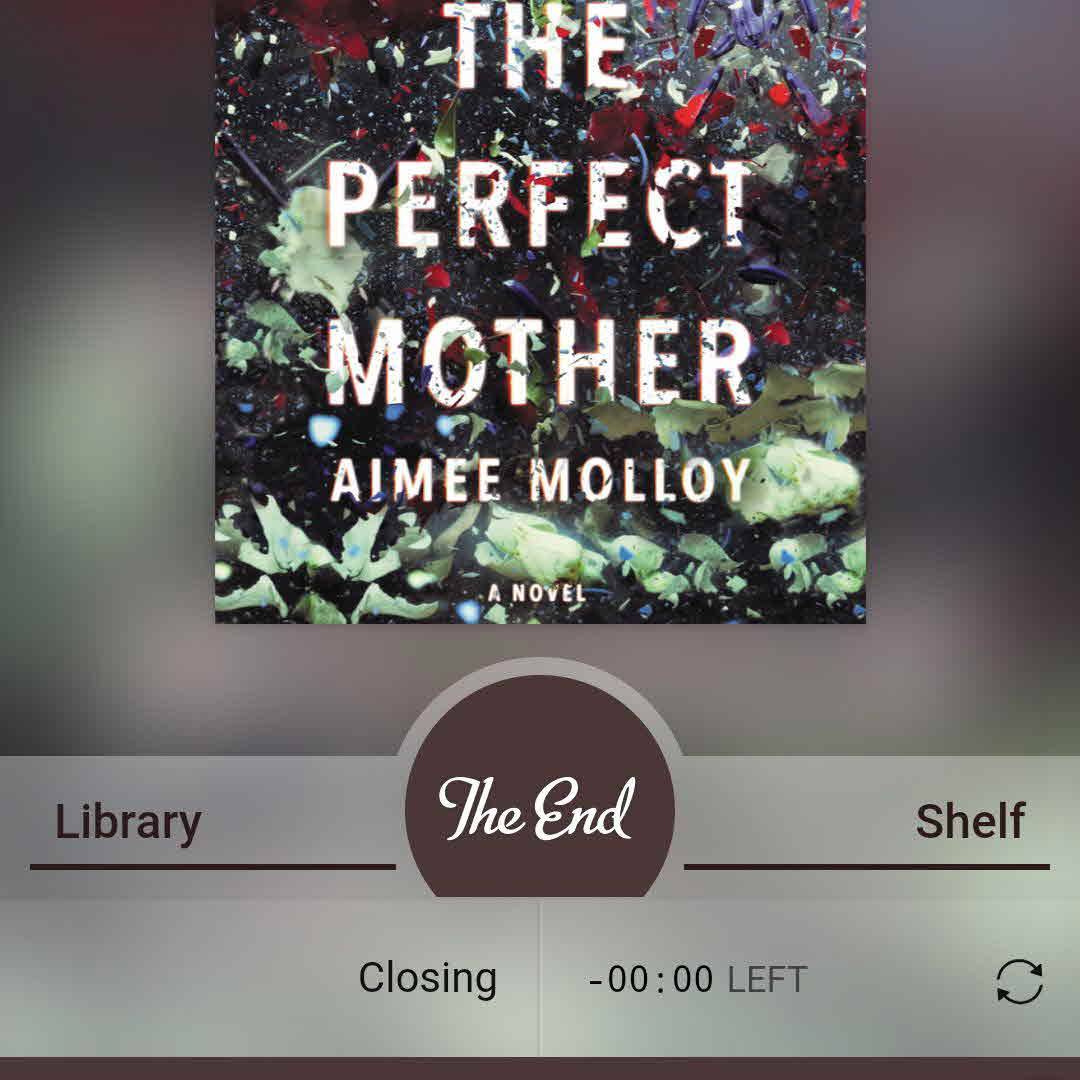Tap the refresh sync icon
1080x1080 pixels.
click(x=1019, y=981)
